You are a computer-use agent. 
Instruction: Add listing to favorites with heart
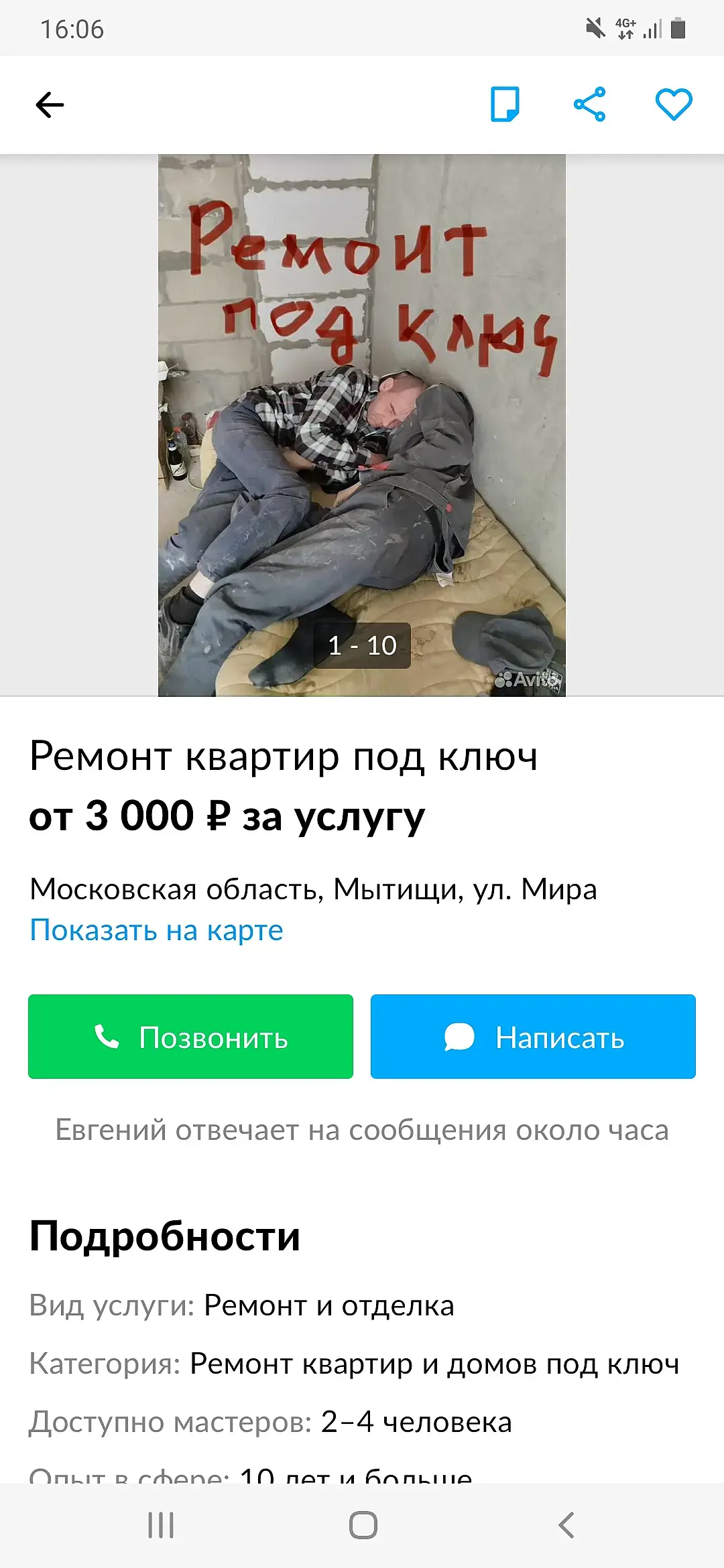(x=673, y=104)
